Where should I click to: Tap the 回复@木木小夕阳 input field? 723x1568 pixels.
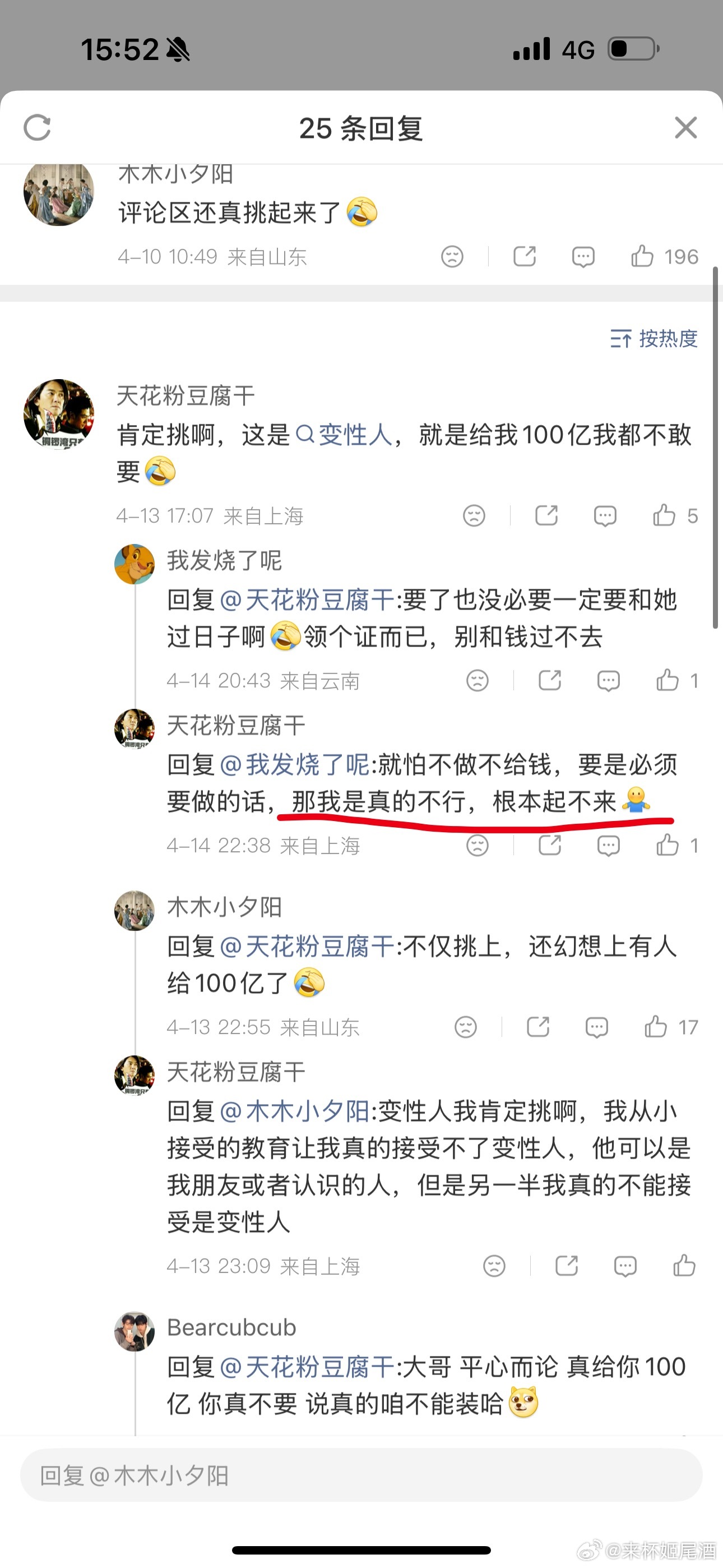[361, 1475]
